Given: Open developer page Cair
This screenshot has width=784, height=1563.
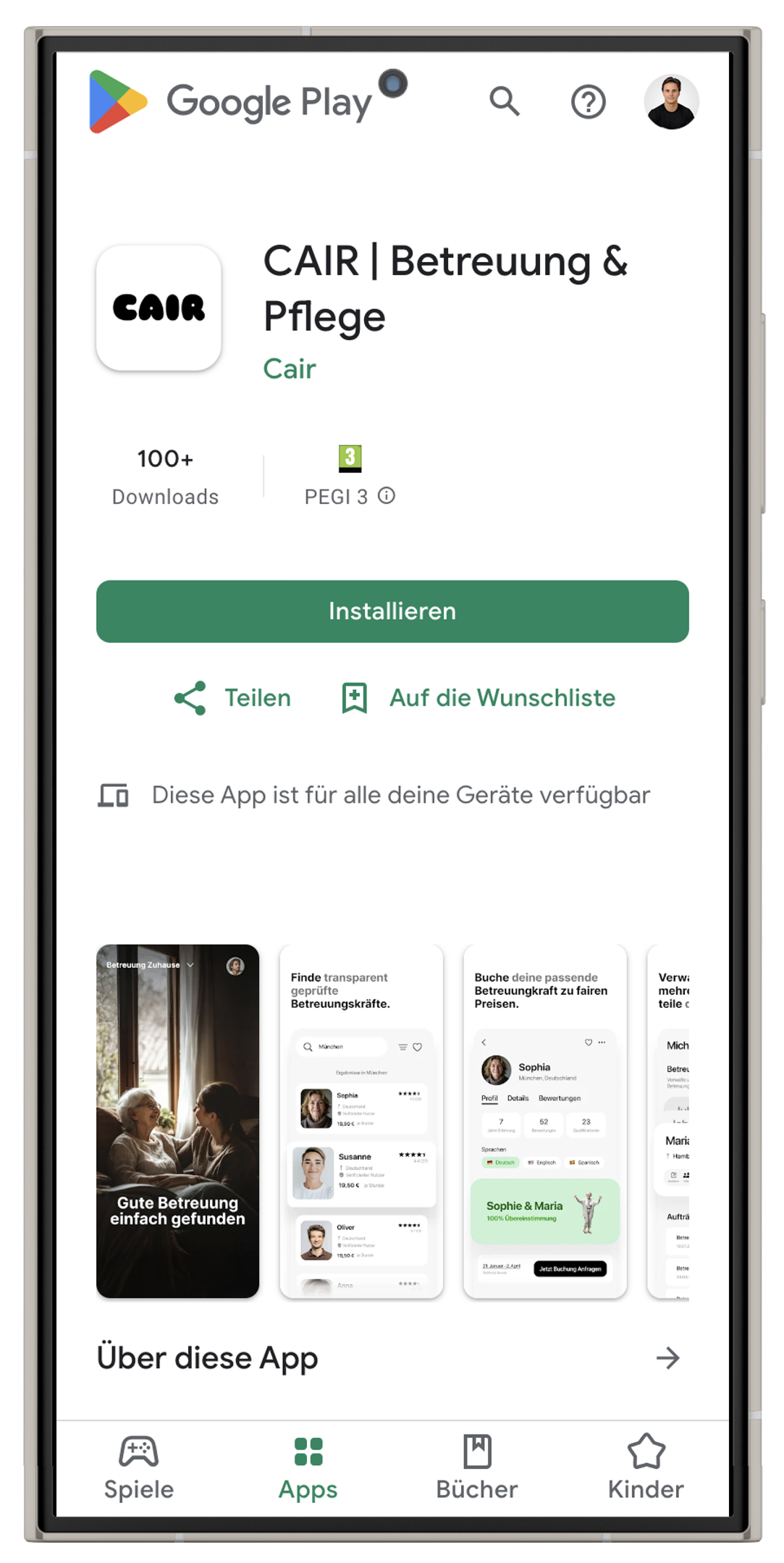Looking at the screenshot, I should [290, 369].
